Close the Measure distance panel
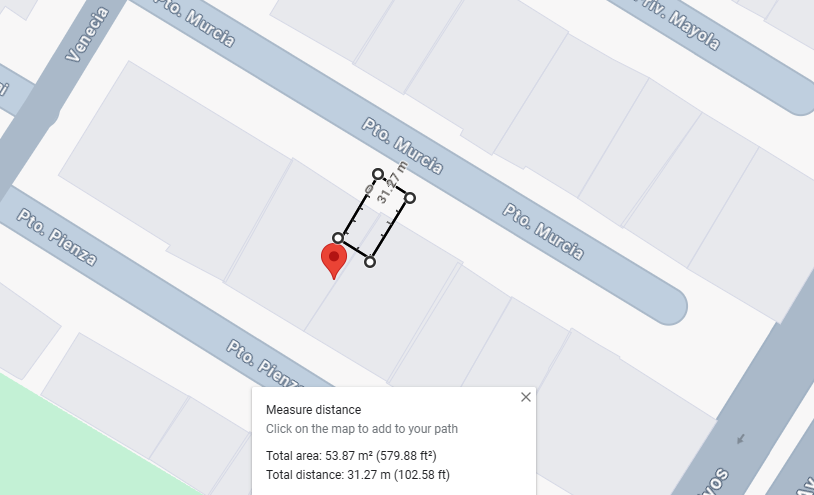Screen dimensions: 814x495 [x=526, y=397]
